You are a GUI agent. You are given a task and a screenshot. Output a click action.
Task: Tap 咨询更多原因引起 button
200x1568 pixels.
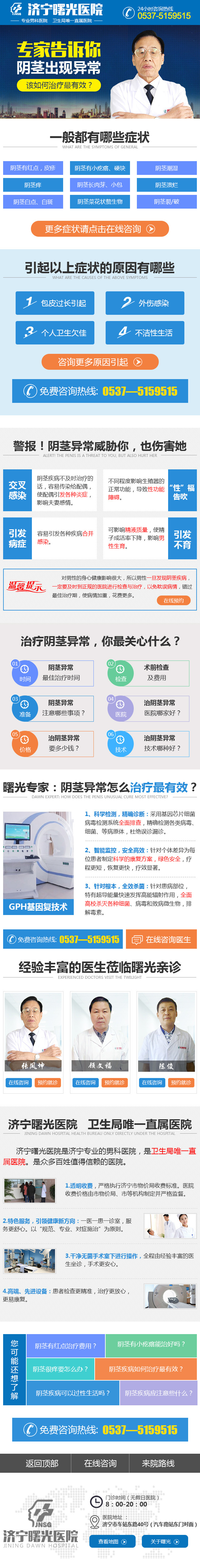[100, 362]
